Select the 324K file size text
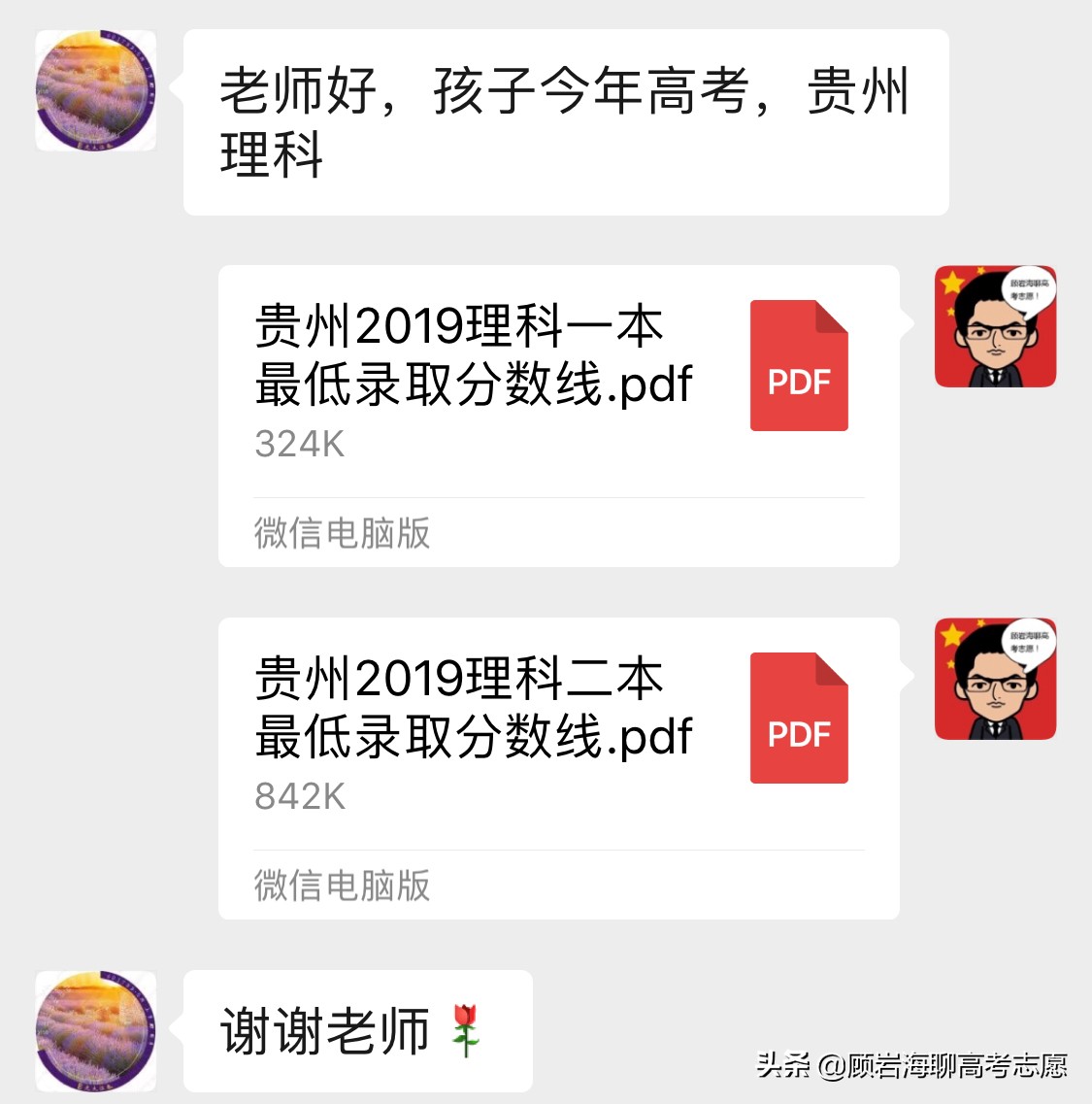Image resolution: width=1092 pixels, height=1104 pixels. (299, 445)
